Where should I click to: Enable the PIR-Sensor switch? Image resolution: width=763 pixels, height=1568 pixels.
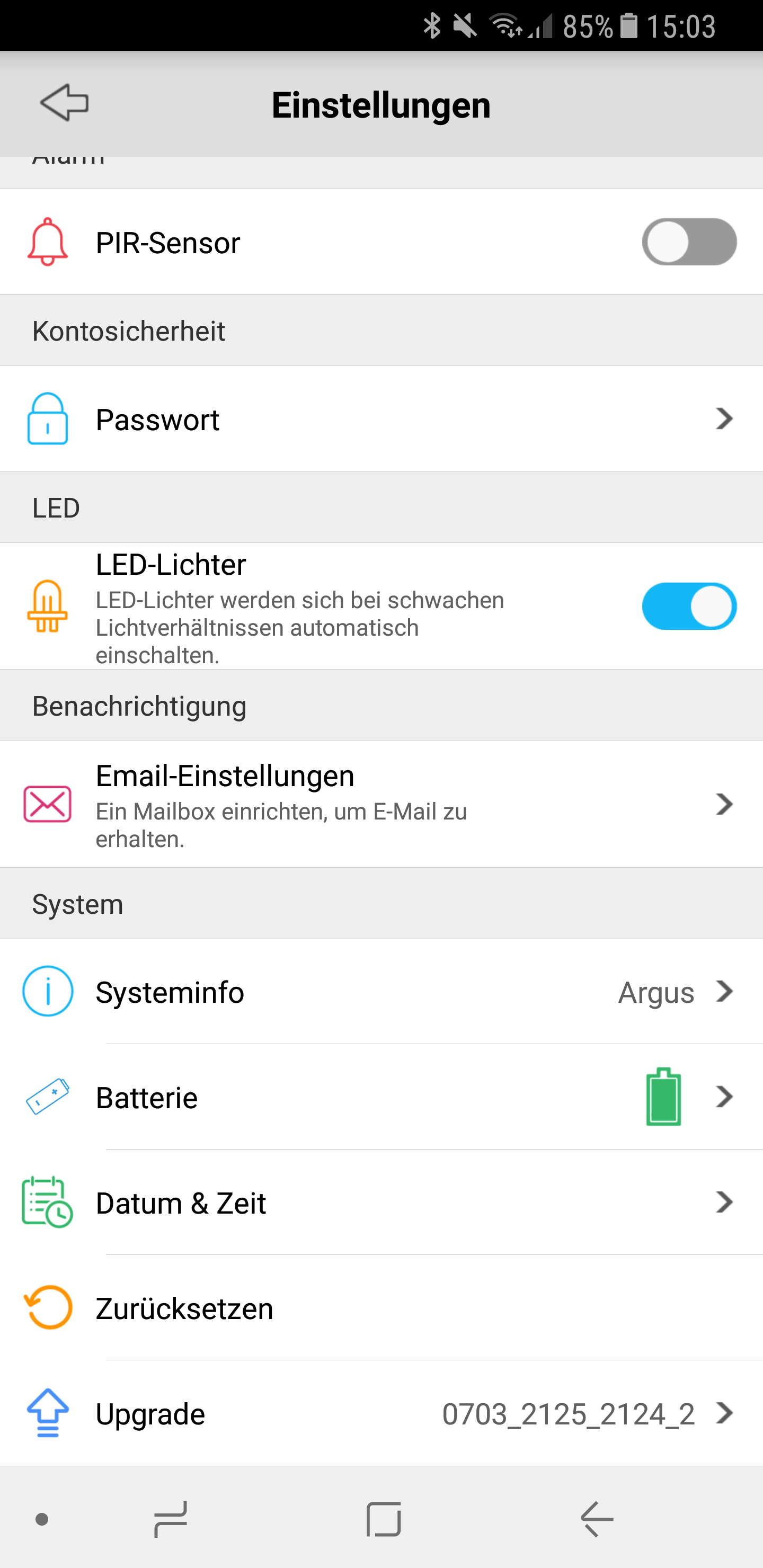[689, 242]
